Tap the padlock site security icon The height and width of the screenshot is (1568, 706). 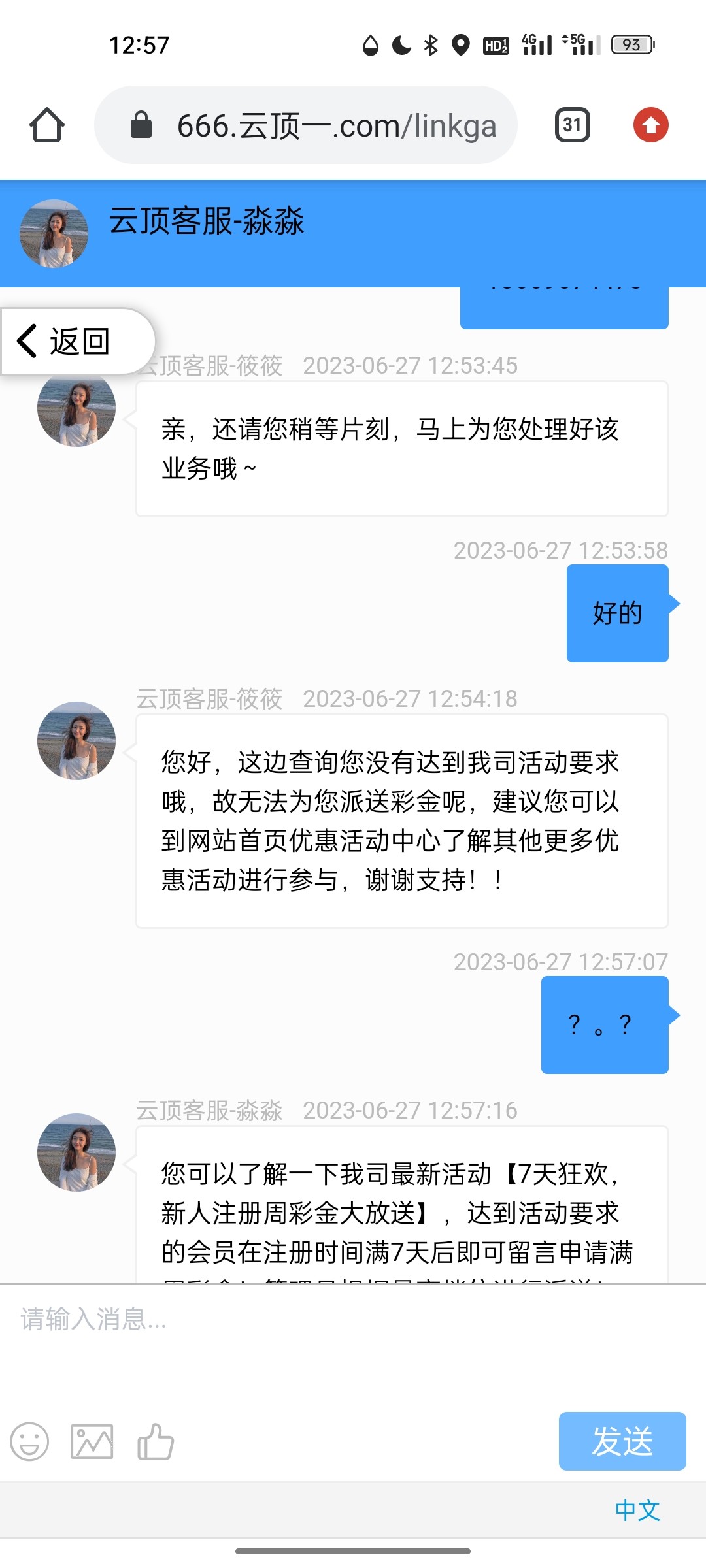pyautogui.click(x=140, y=124)
